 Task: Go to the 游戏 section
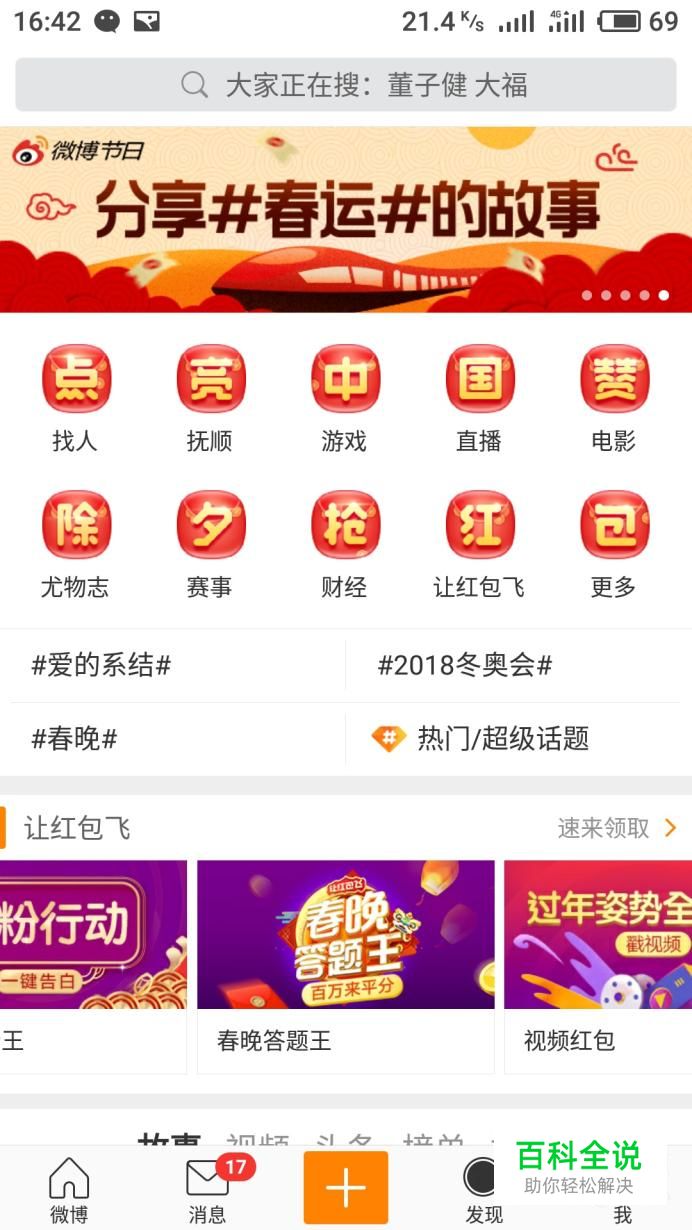tap(344, 397)
